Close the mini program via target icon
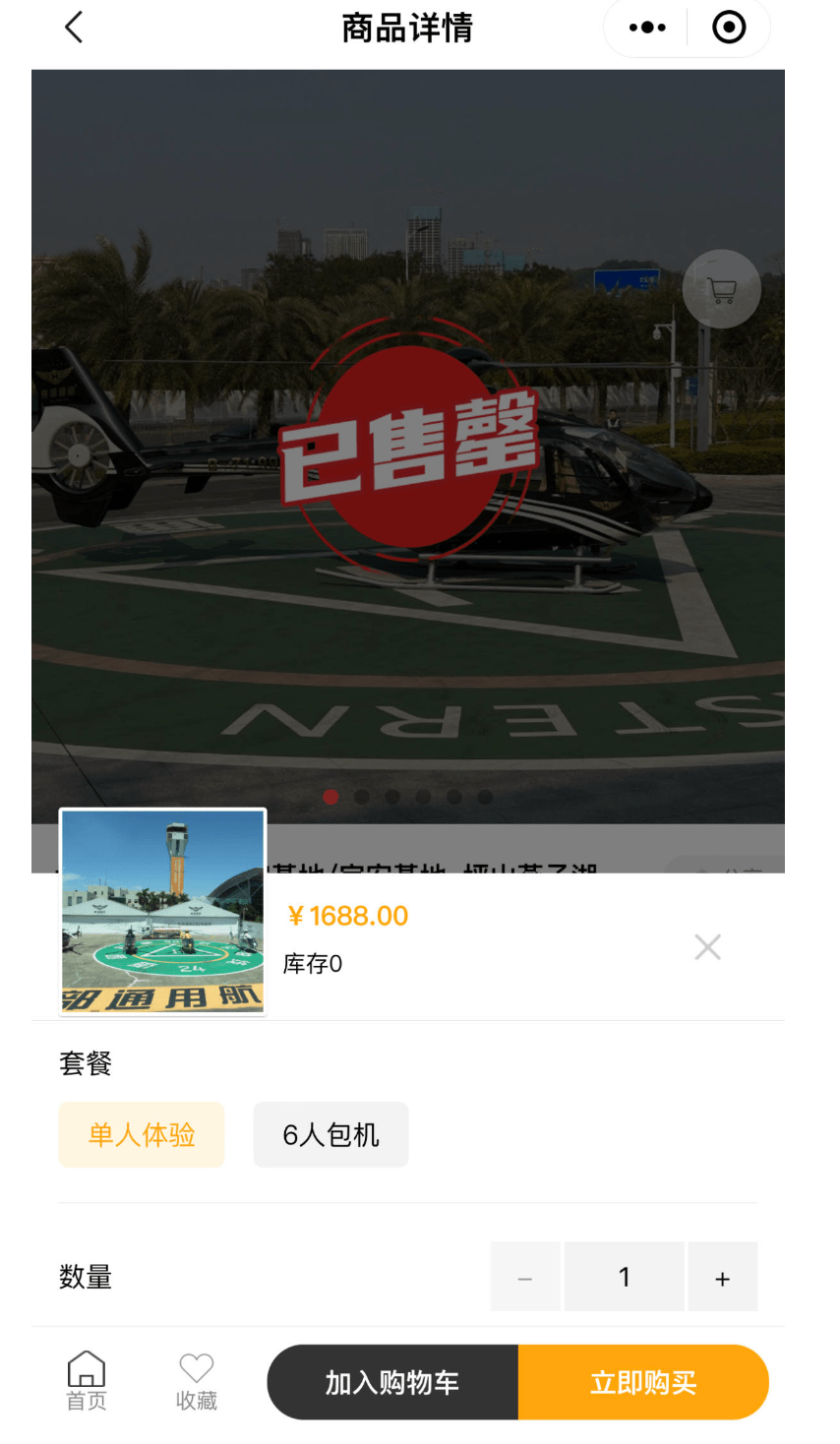840x1444 pixels. coord(729,28)
